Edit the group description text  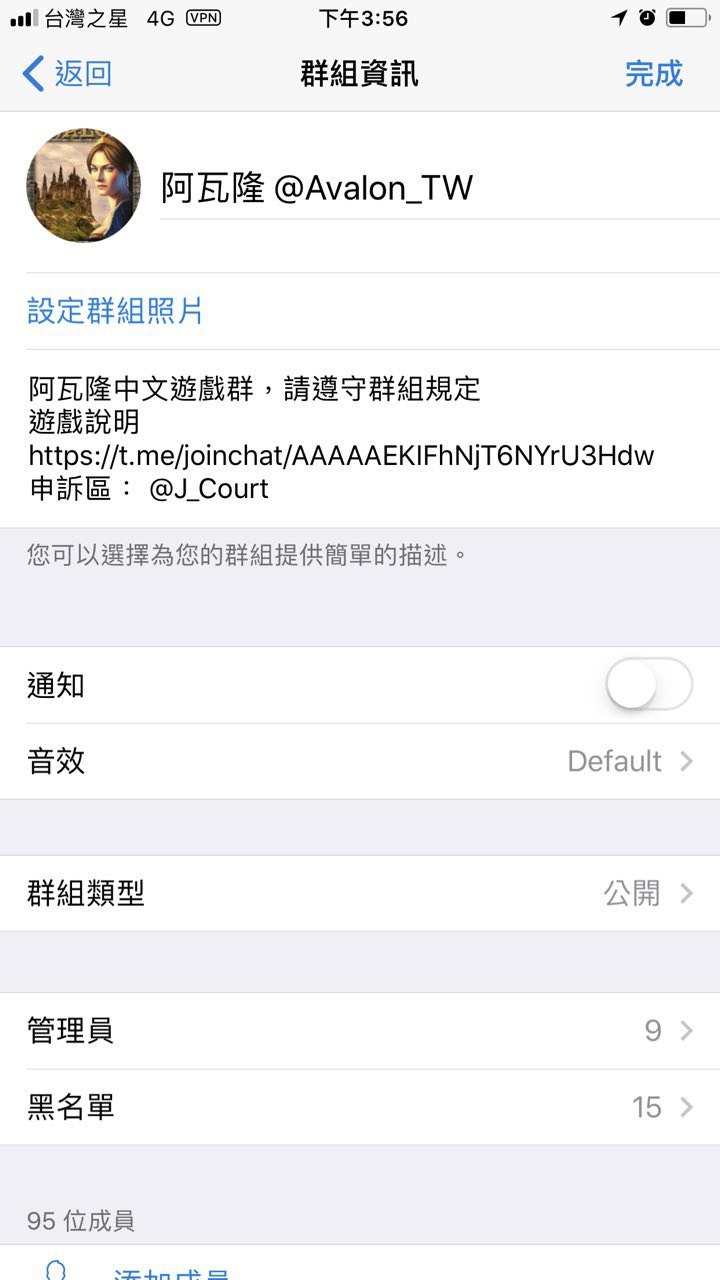[x=340, y=438]
